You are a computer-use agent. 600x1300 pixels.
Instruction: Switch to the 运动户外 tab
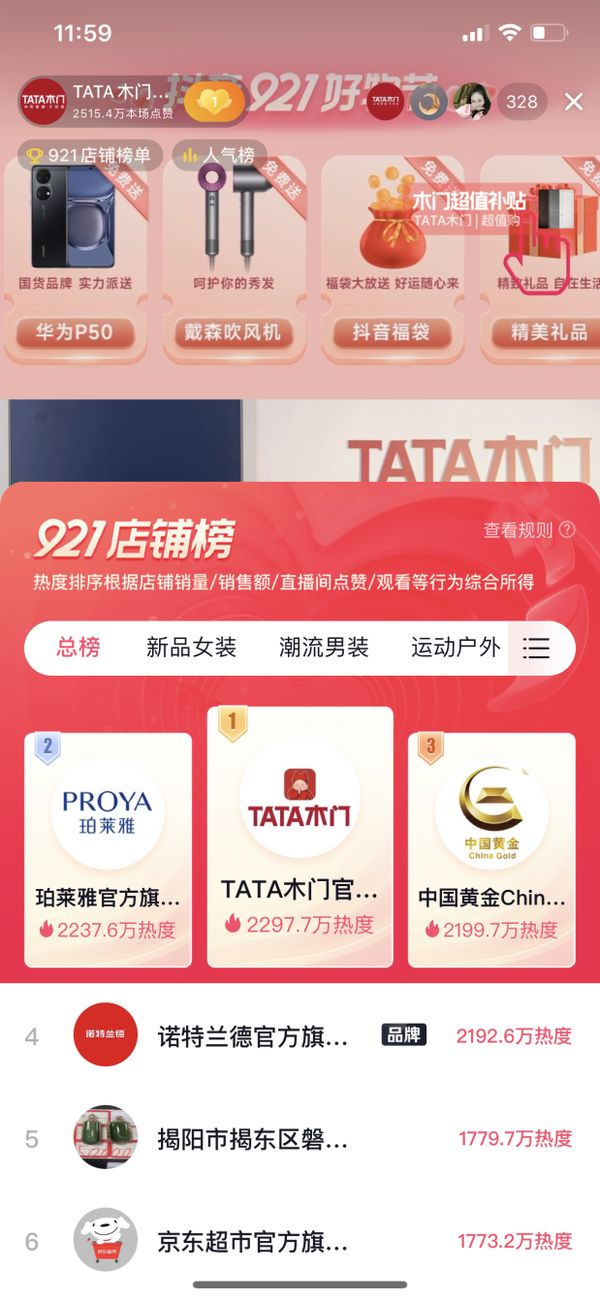(x=455, y=648)
